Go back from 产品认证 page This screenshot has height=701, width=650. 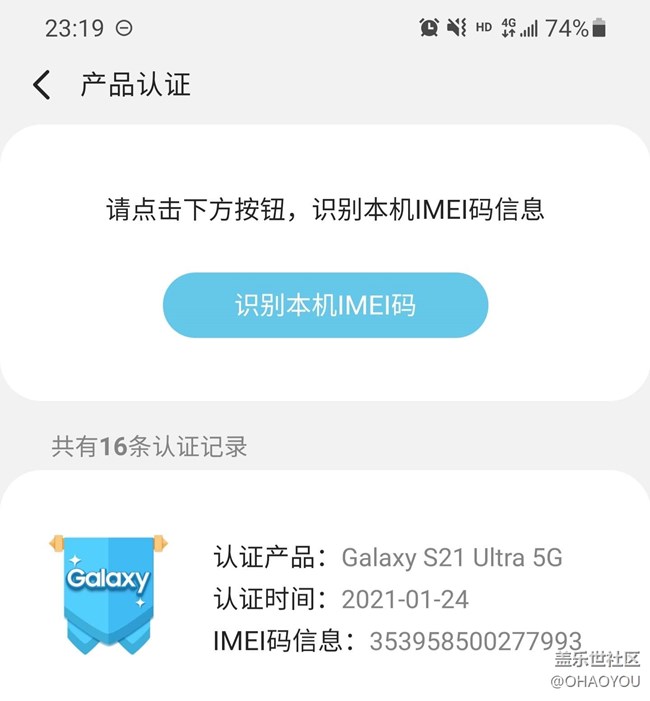pyautogui.click(x=41, y=85)
